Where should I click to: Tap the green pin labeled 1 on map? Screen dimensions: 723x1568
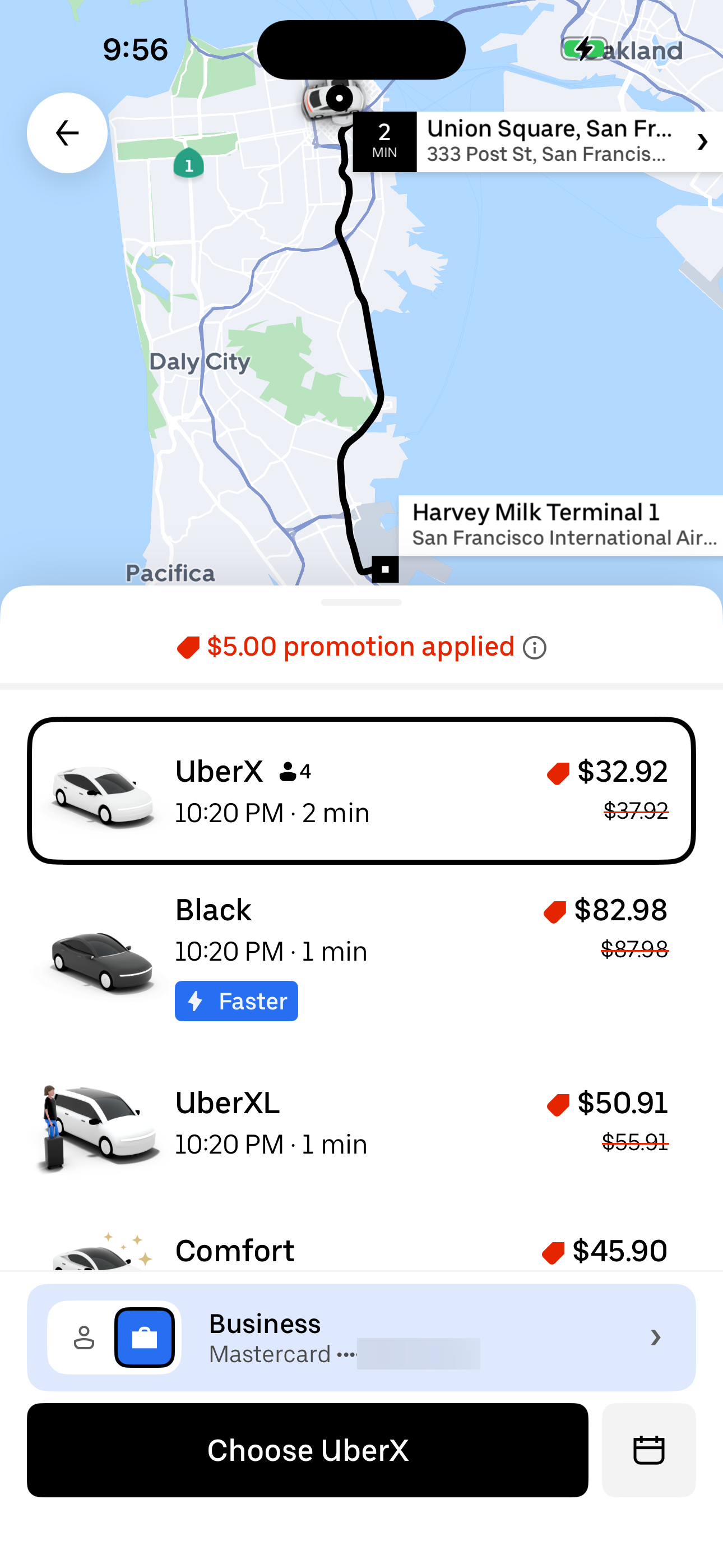coord(189,163)
